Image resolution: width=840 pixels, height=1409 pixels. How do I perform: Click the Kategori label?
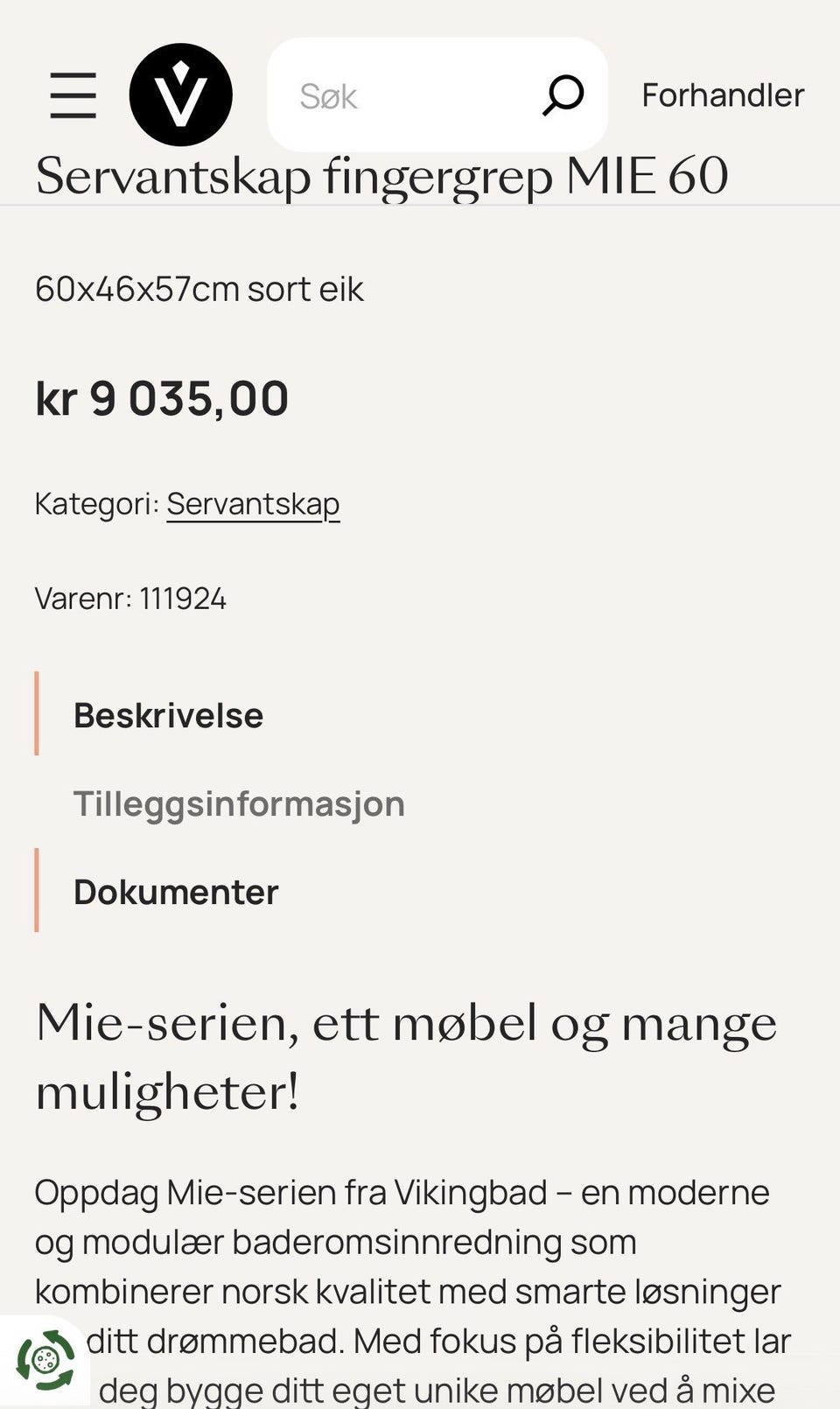click(94, 503)
